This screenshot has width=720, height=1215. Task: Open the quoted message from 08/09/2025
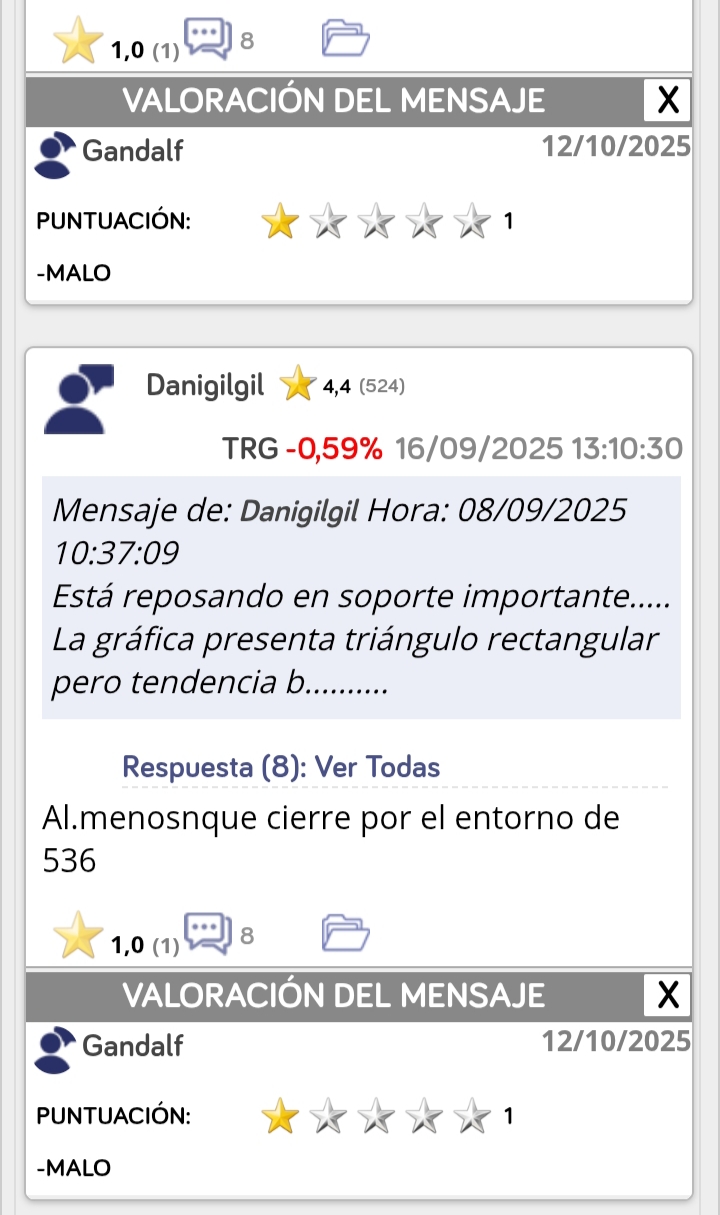360,597
